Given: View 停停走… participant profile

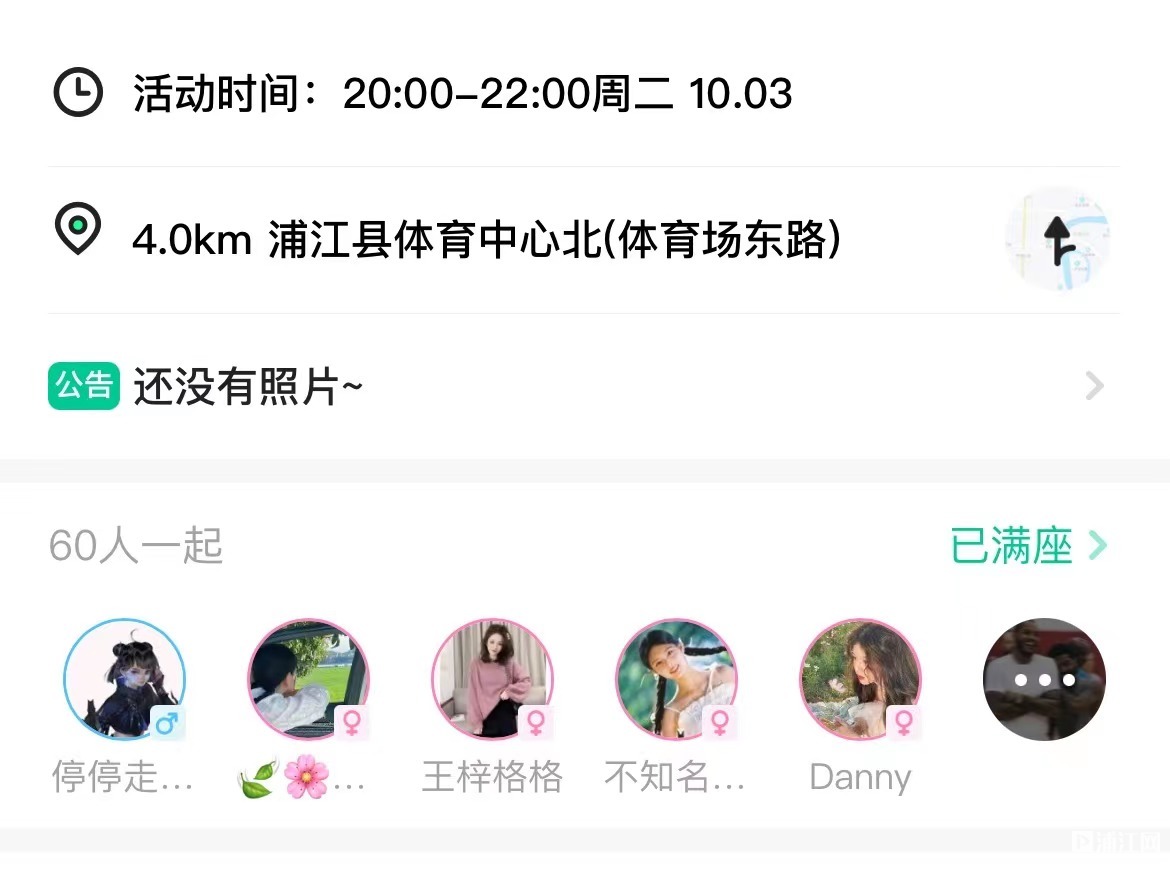Looking at the screenshot, I should click(124, 680).
